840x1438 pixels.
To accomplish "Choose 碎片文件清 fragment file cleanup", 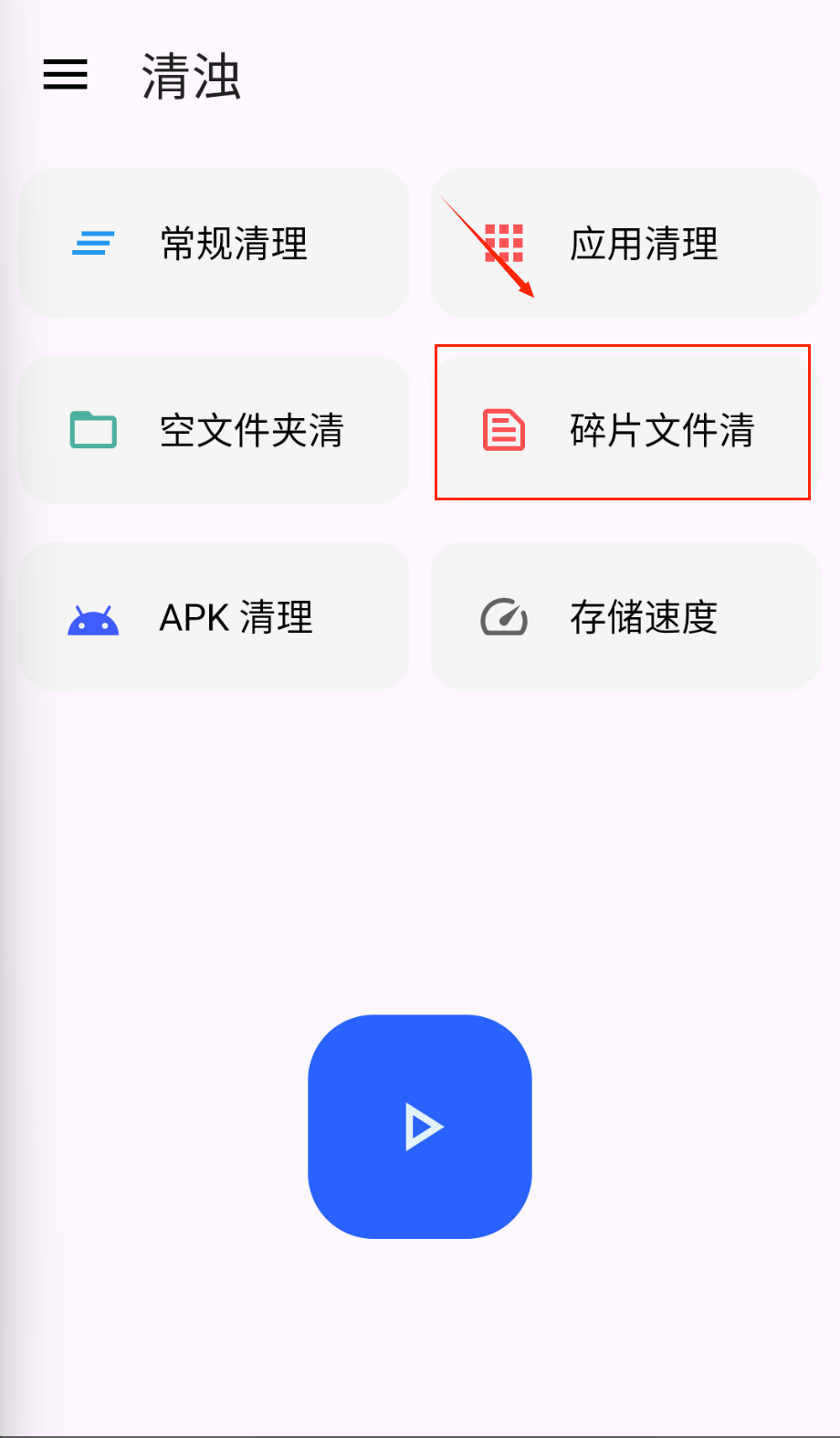I will coord(624,430).
